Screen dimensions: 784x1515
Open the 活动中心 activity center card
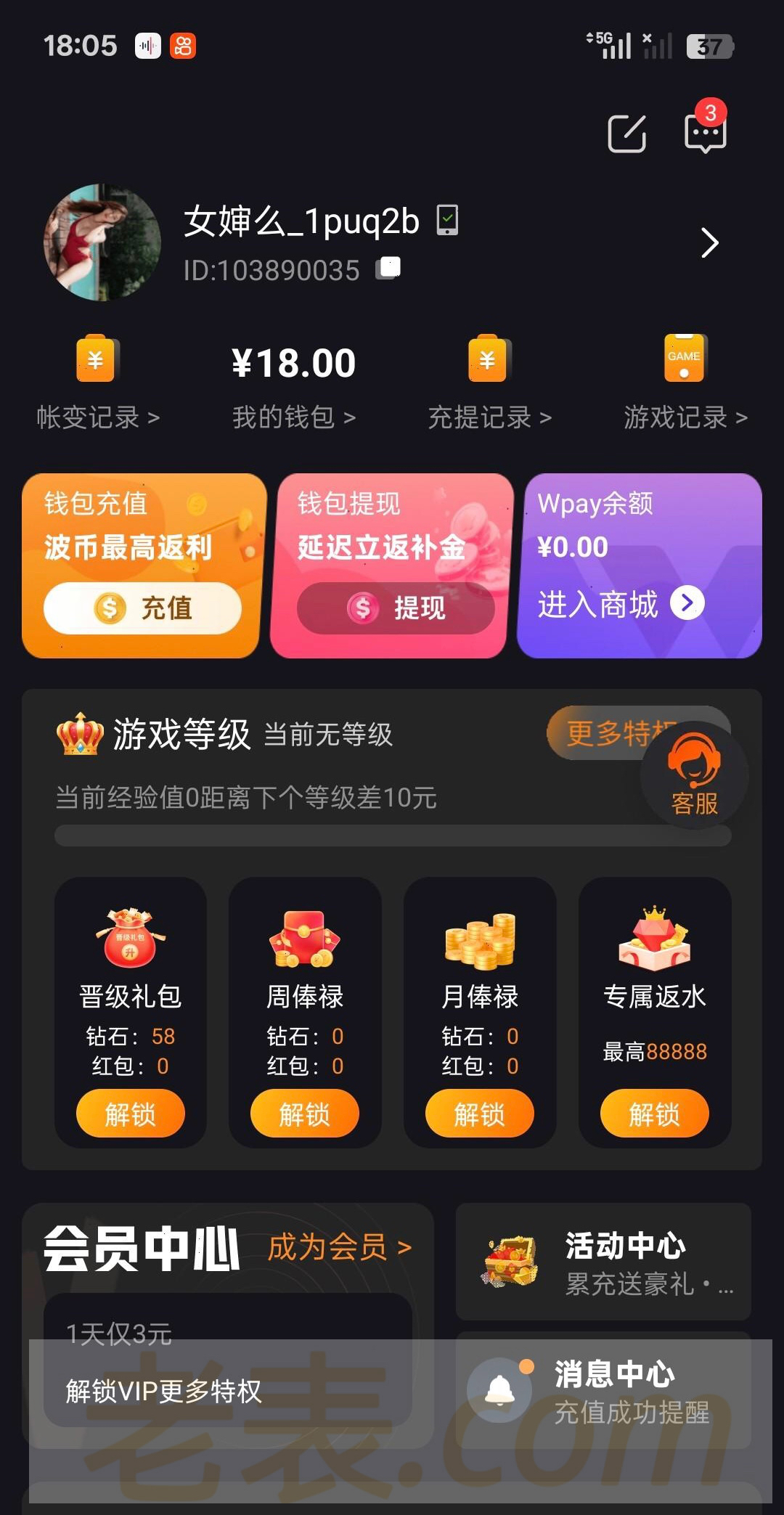click(x=603, y=1262)
